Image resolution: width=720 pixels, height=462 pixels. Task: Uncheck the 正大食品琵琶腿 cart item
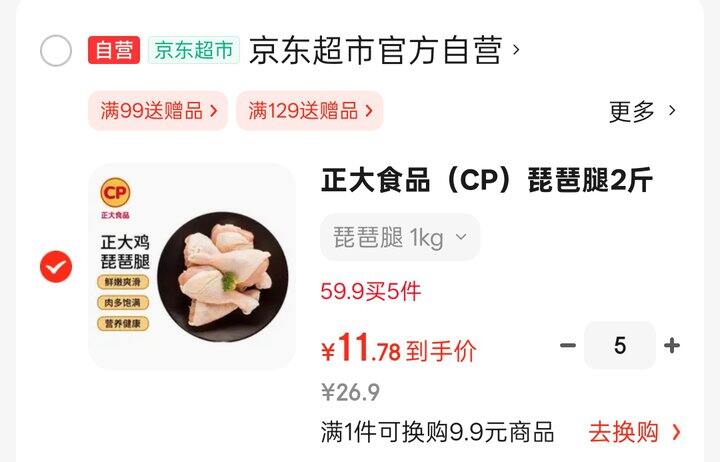tap(56, 266)
